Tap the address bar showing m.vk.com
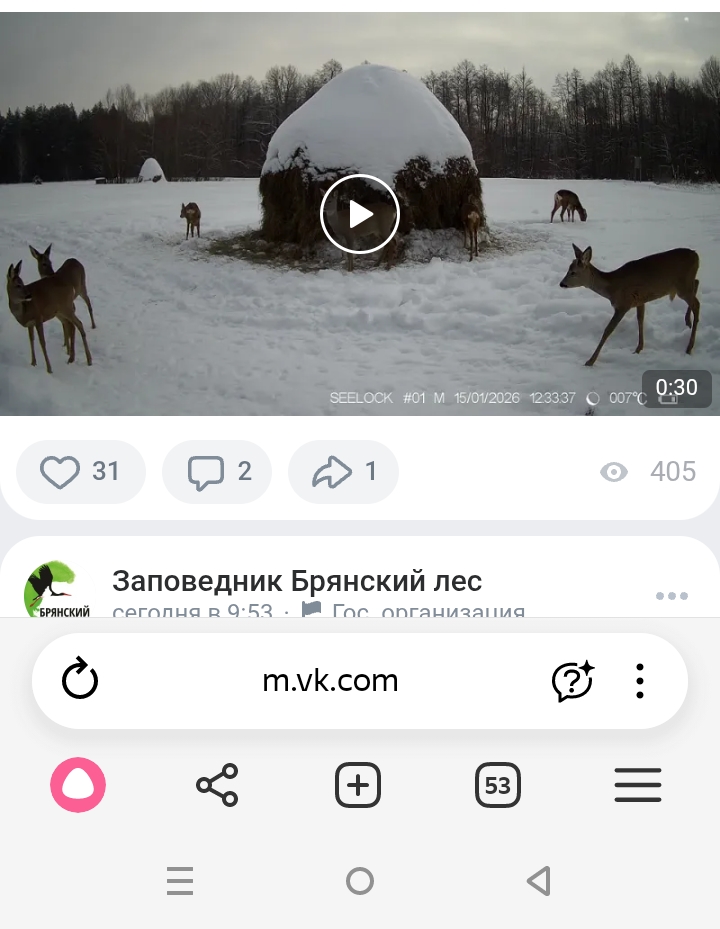The width and height of the screenshot is (720, 929). click(x=330, y=680)
